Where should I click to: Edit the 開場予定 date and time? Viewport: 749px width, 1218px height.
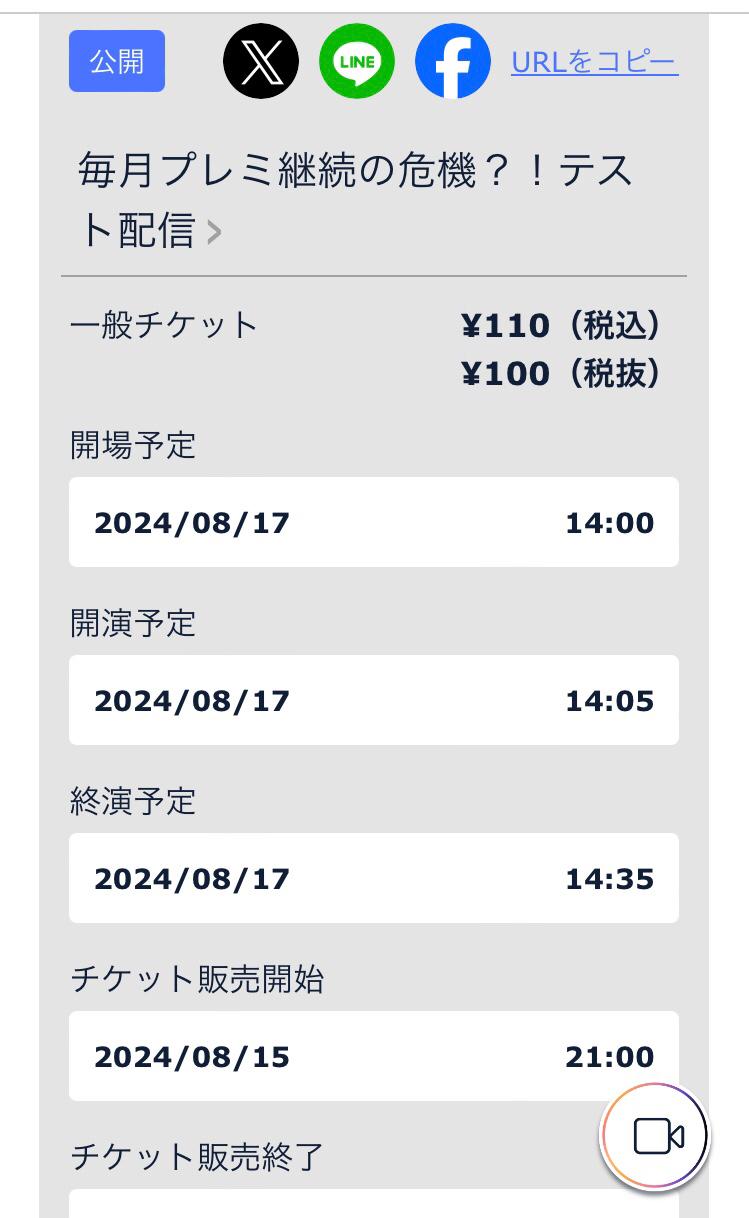point(373,522)
